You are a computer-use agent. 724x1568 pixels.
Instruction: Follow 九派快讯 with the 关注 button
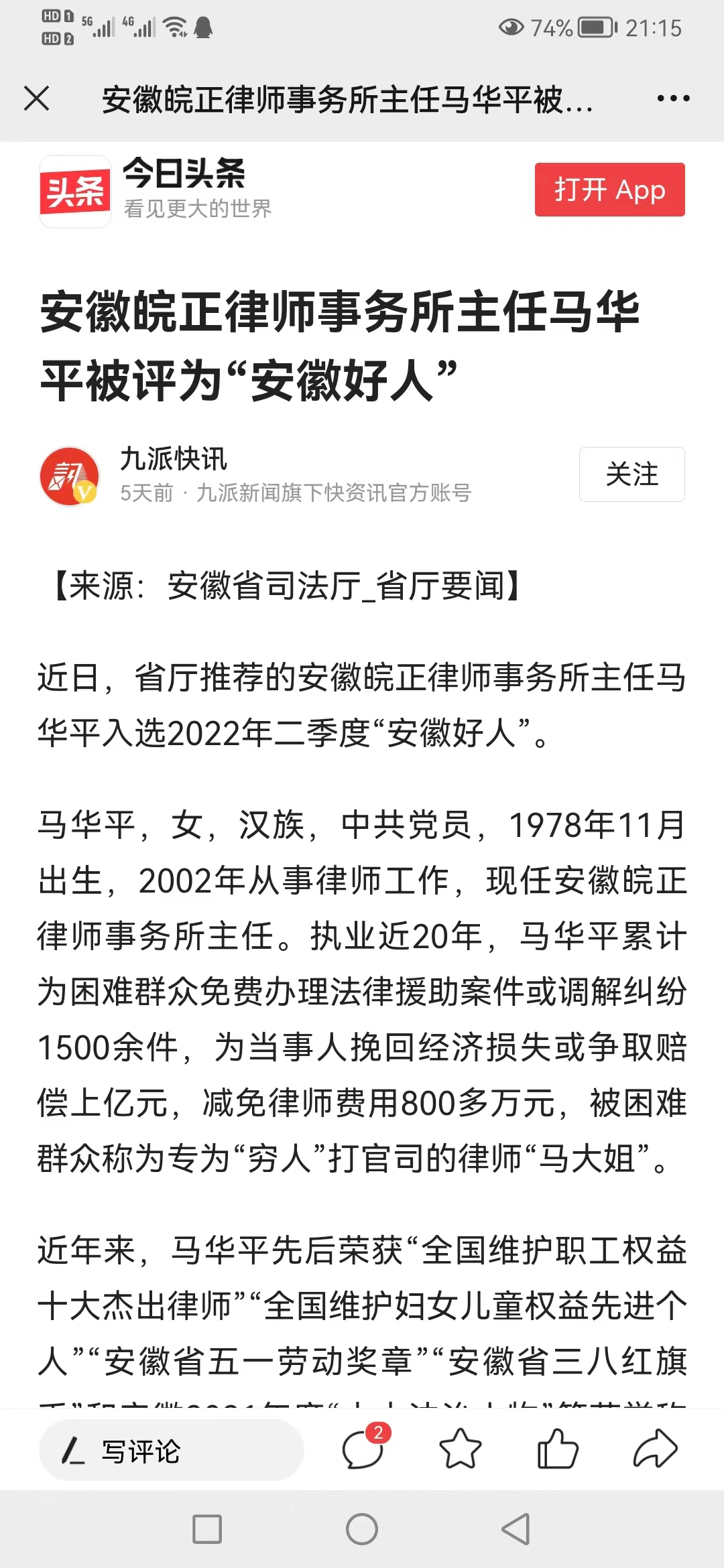(631, 474)
